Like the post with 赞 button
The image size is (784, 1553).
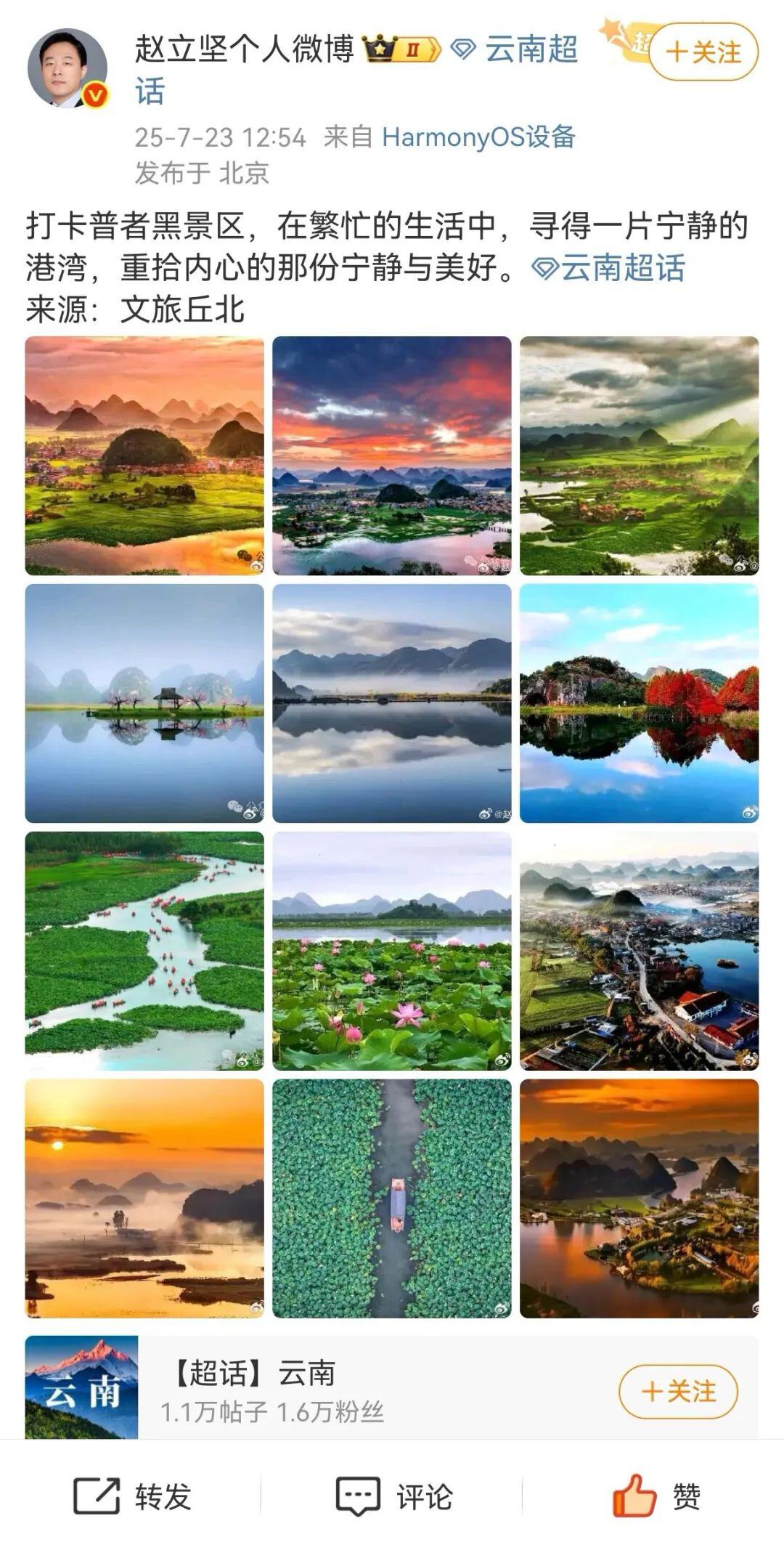tap(656, 1497)
